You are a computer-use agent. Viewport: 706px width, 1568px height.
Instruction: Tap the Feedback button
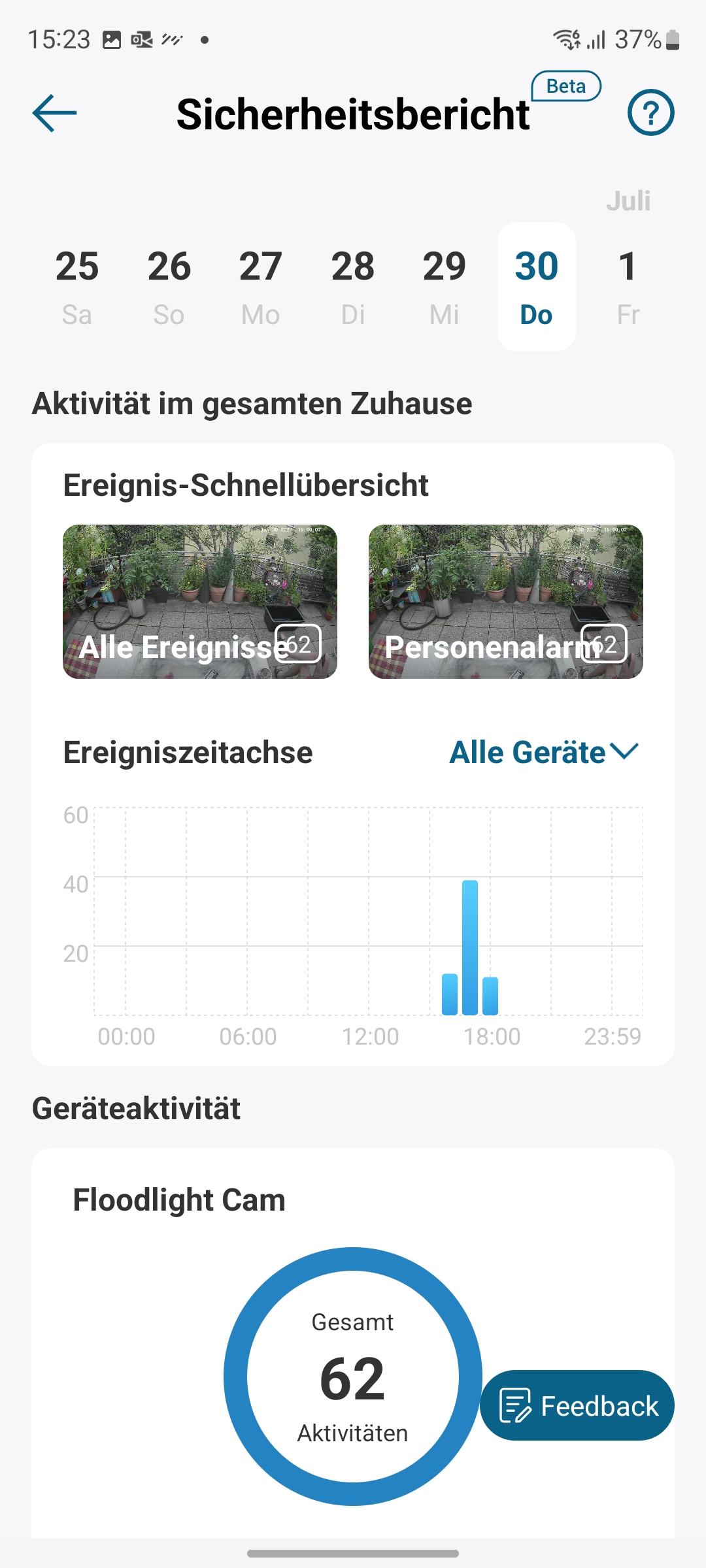pyautogui.click(x=578, y=1405)
